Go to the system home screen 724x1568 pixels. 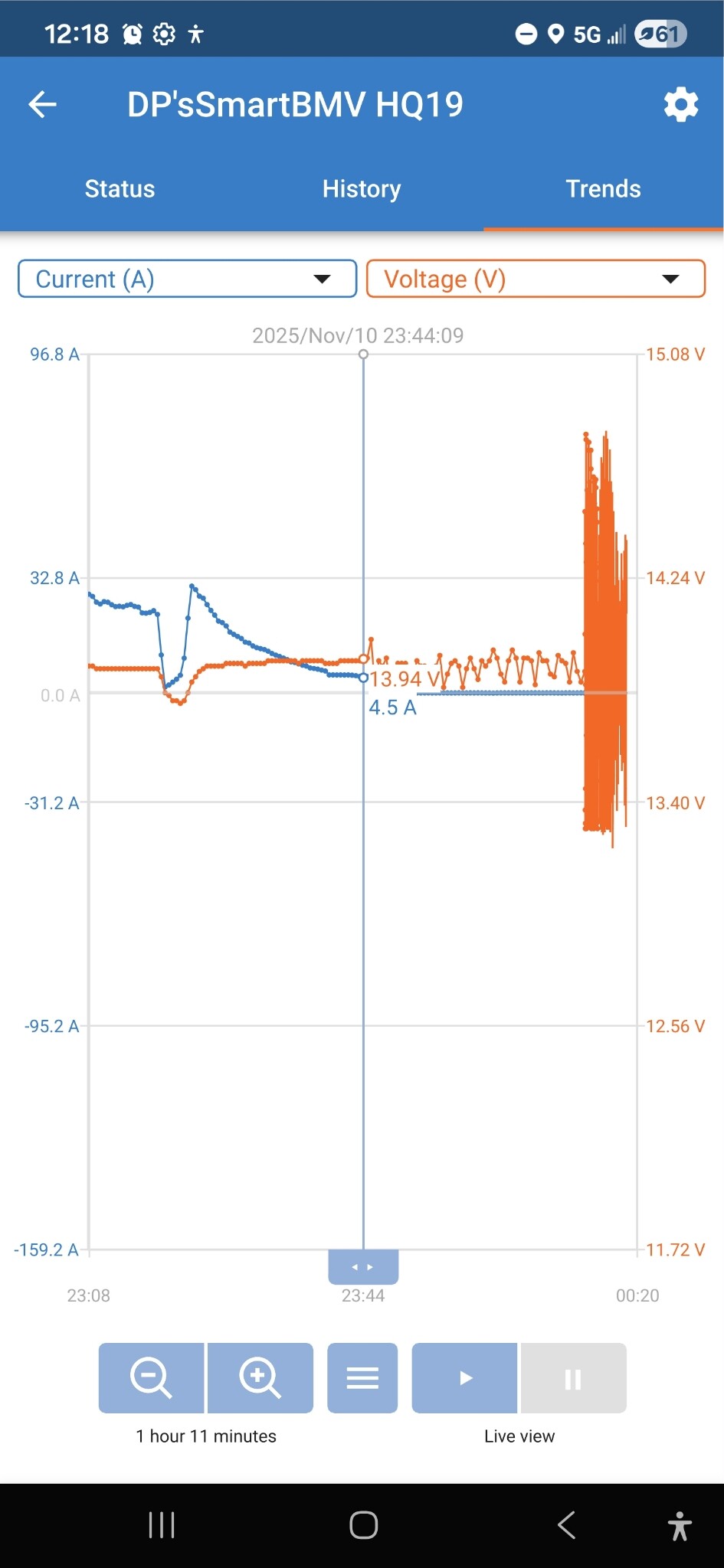click(363, 1524)
